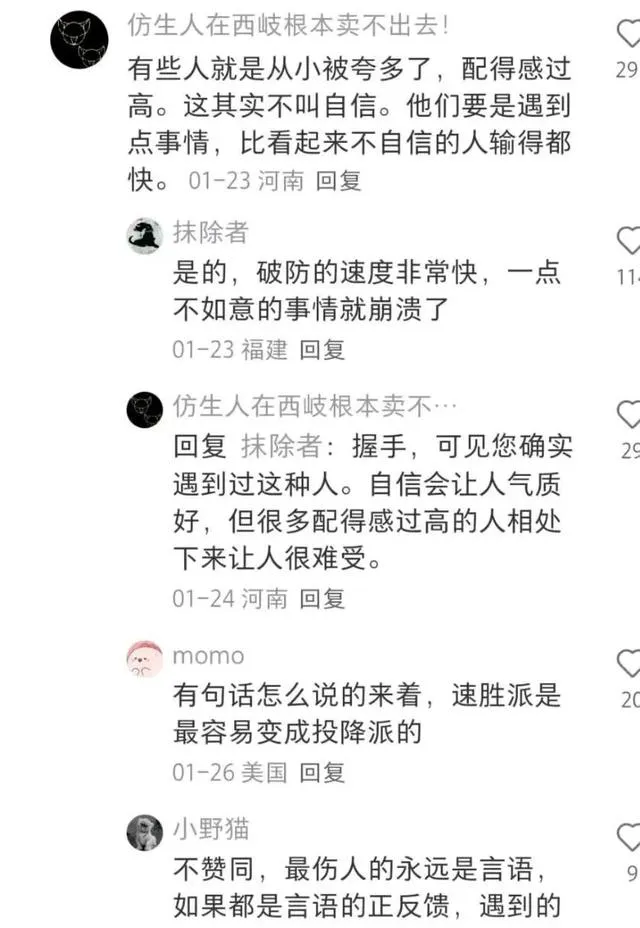Like the 01-24 河南 reply

pyautogui.click(x=629, y=414)
